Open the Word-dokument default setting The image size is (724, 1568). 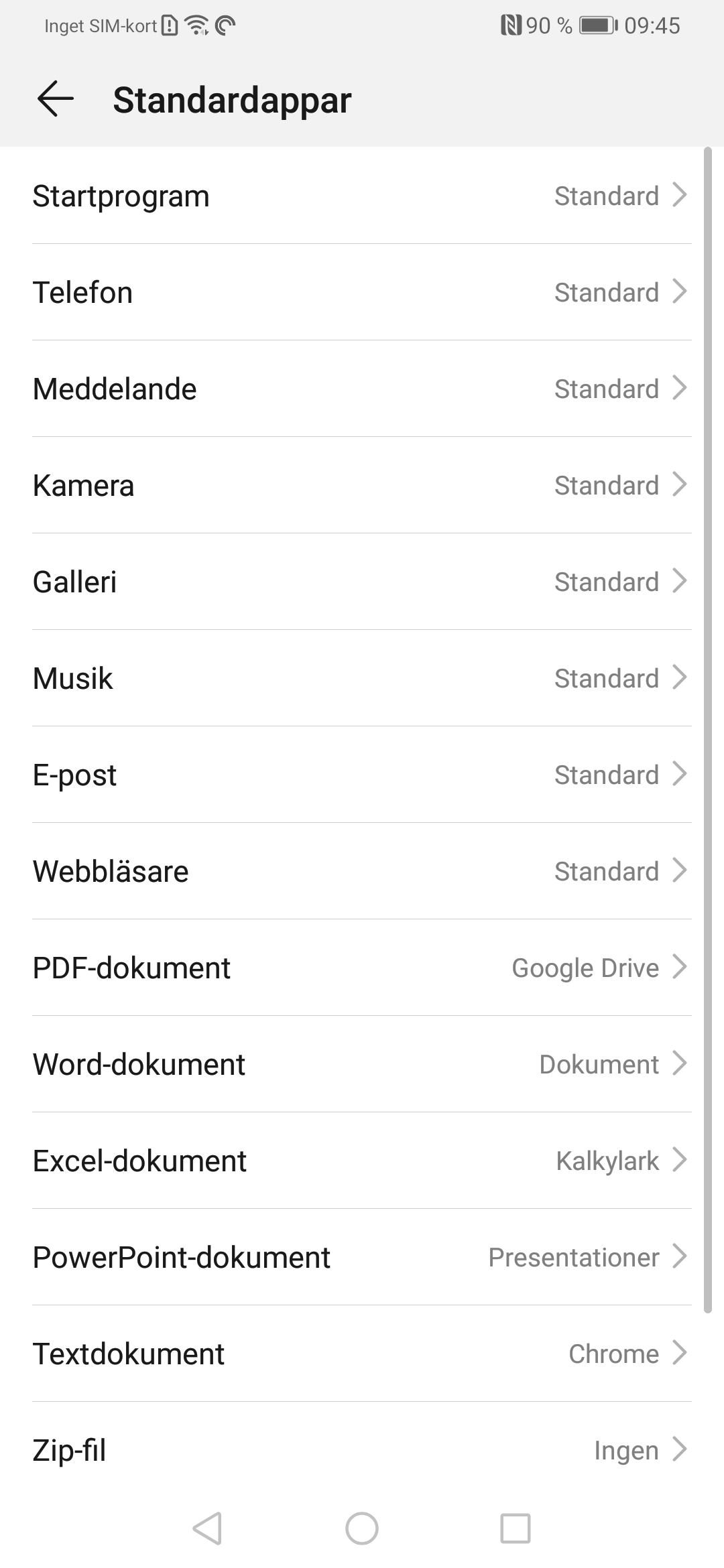point(362,1064)
